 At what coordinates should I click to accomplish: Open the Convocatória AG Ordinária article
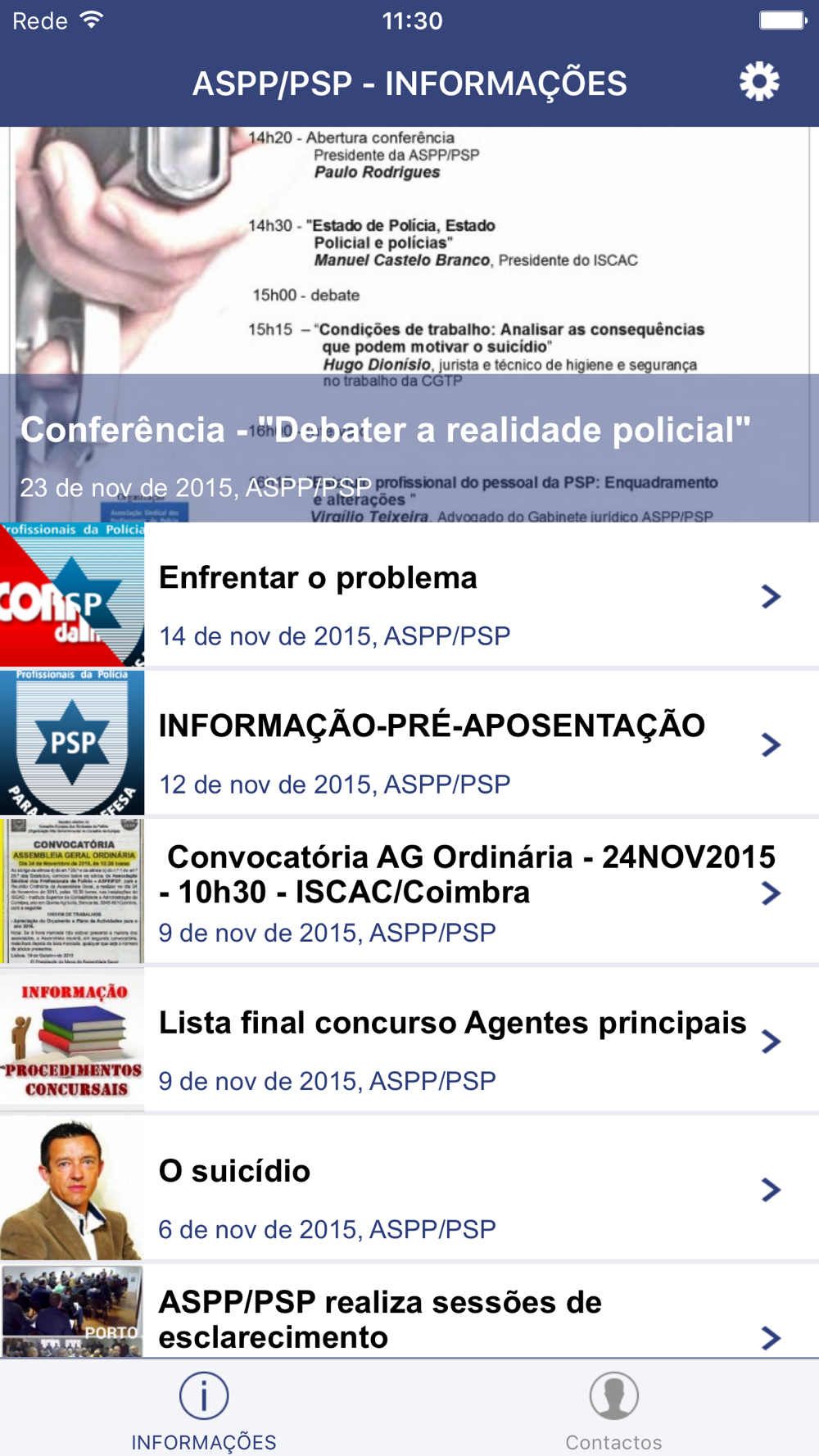coord(409,892)
